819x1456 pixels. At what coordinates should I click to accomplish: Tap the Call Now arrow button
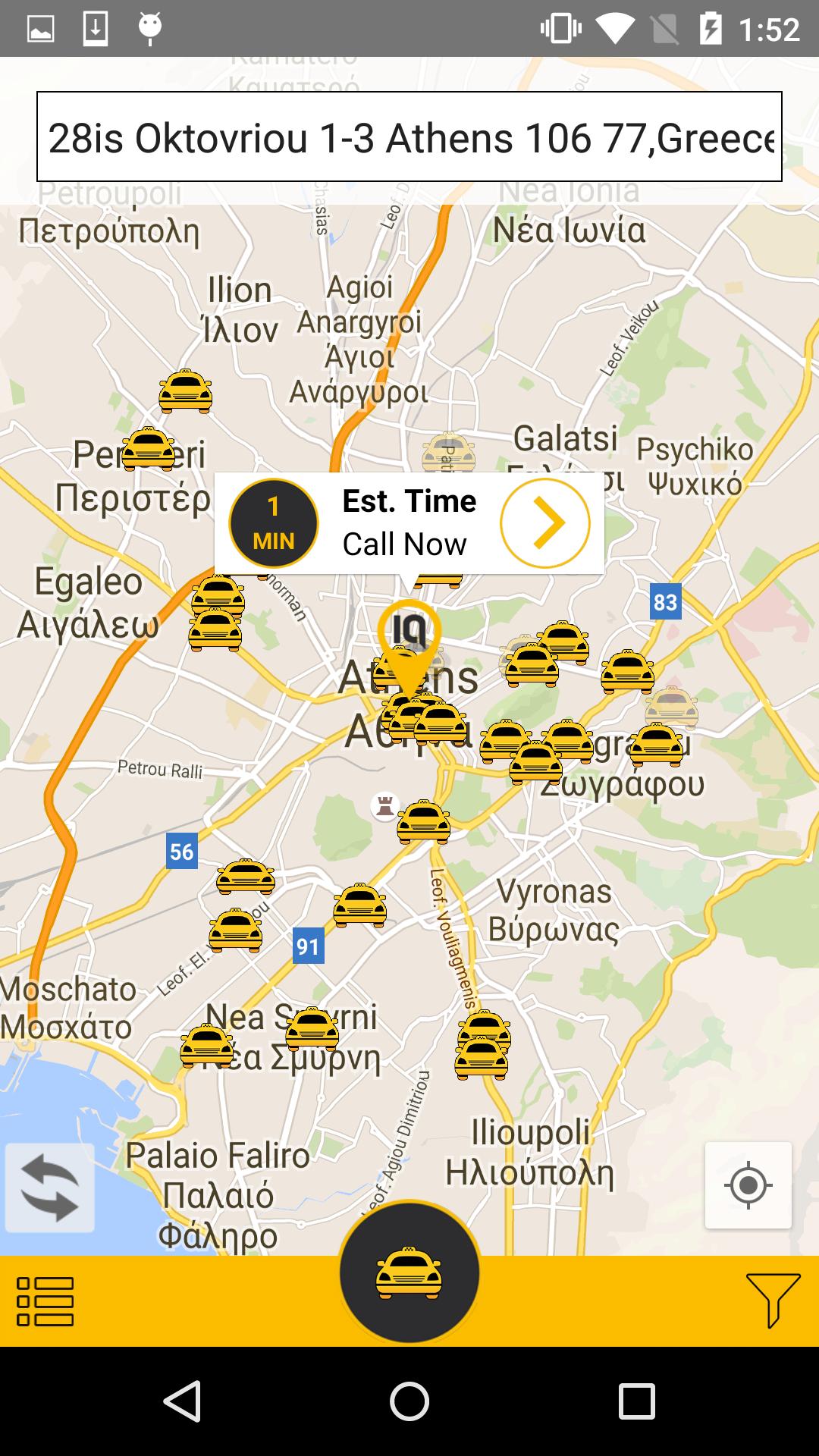tap(544, 523)
